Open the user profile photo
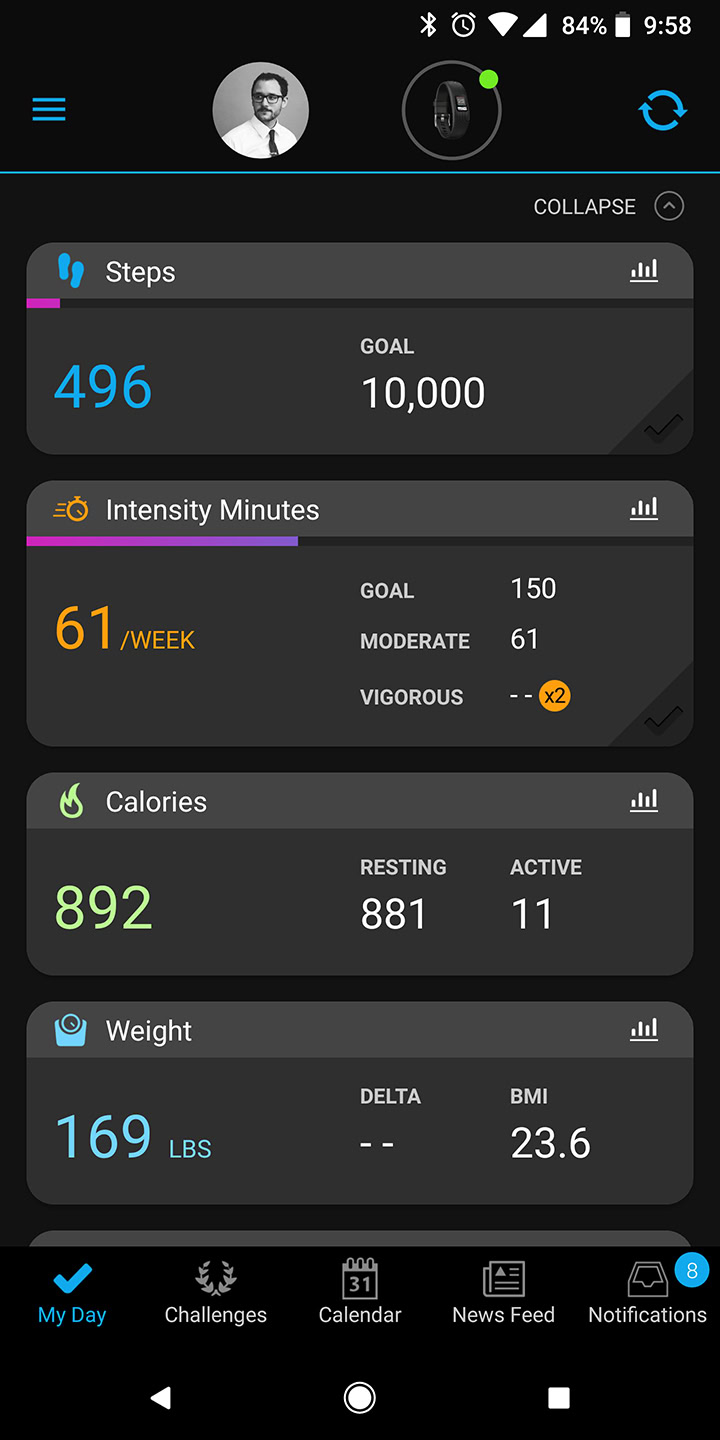 (261, 110)
